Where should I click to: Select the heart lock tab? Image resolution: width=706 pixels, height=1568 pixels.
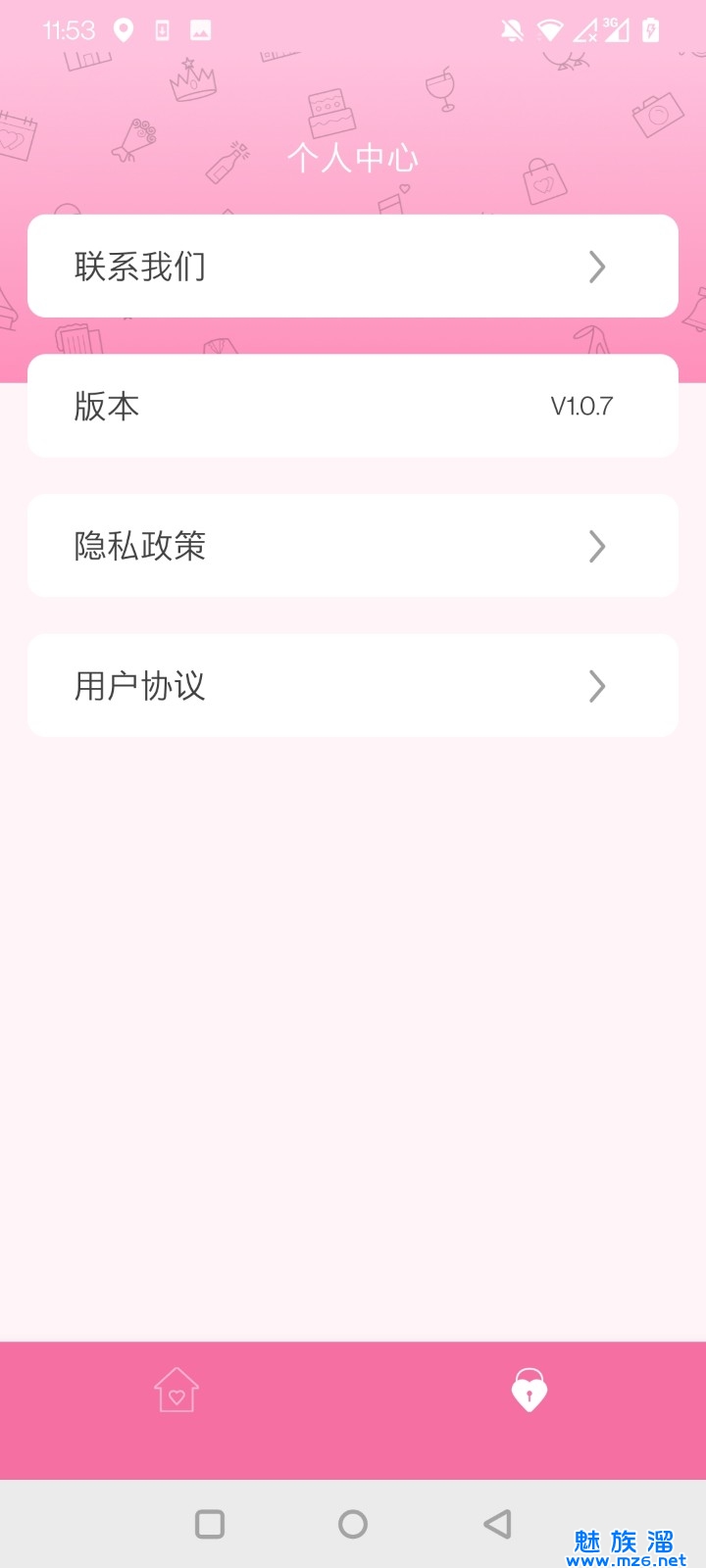529,1390
